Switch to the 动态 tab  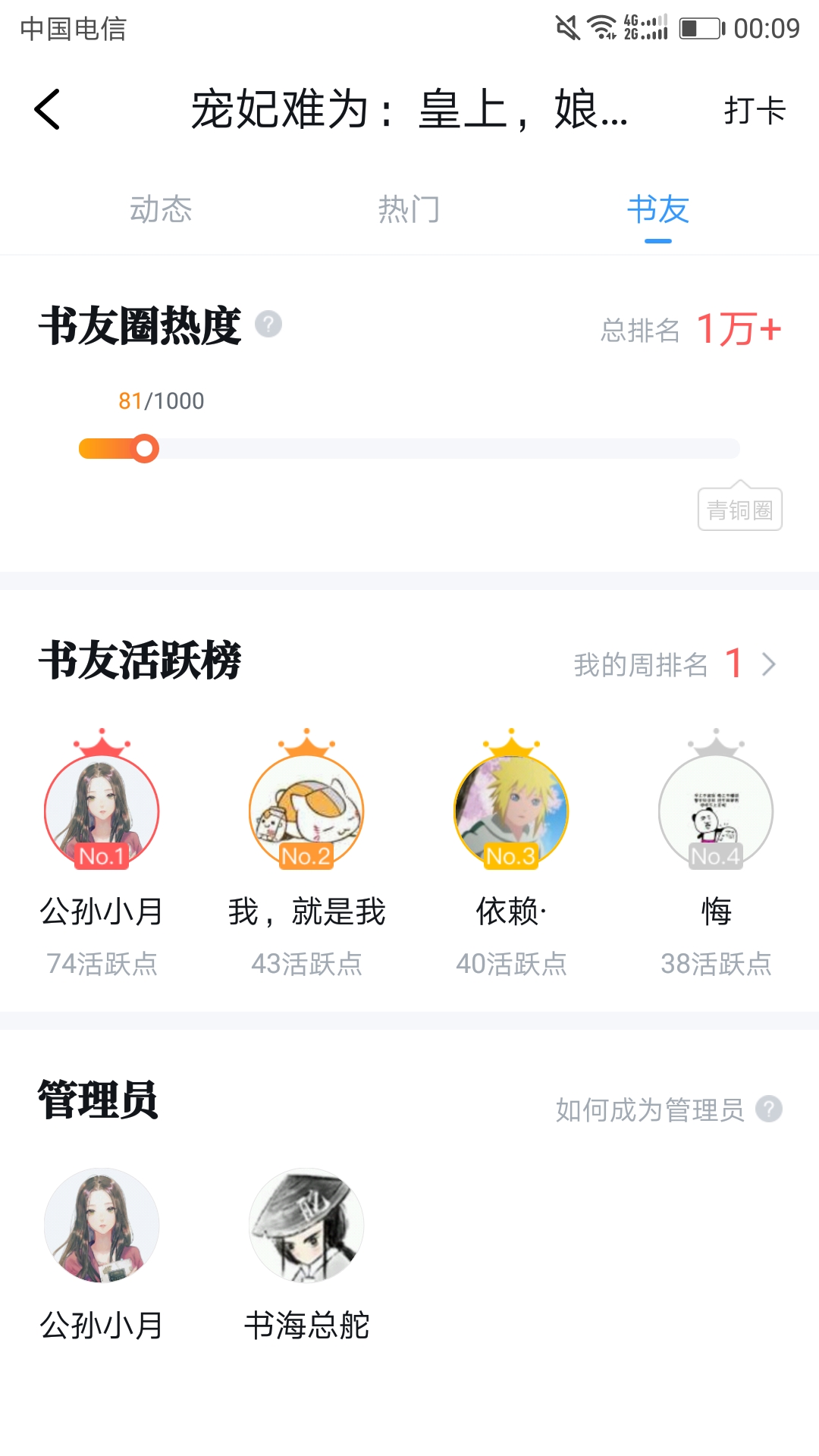[161, 210]
